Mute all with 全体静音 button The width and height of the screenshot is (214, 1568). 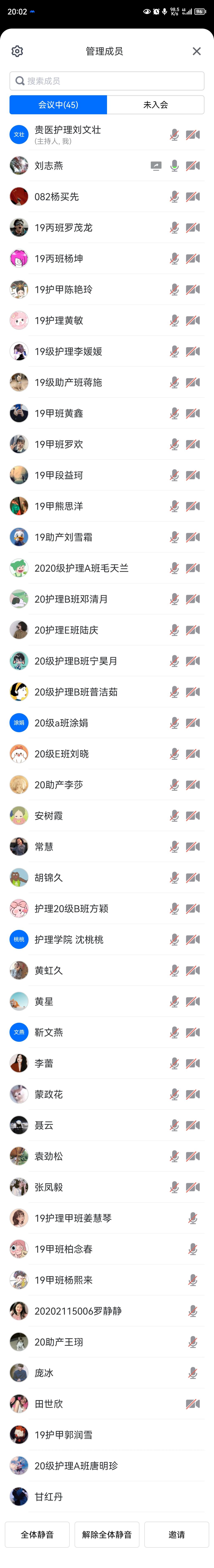37,1535
